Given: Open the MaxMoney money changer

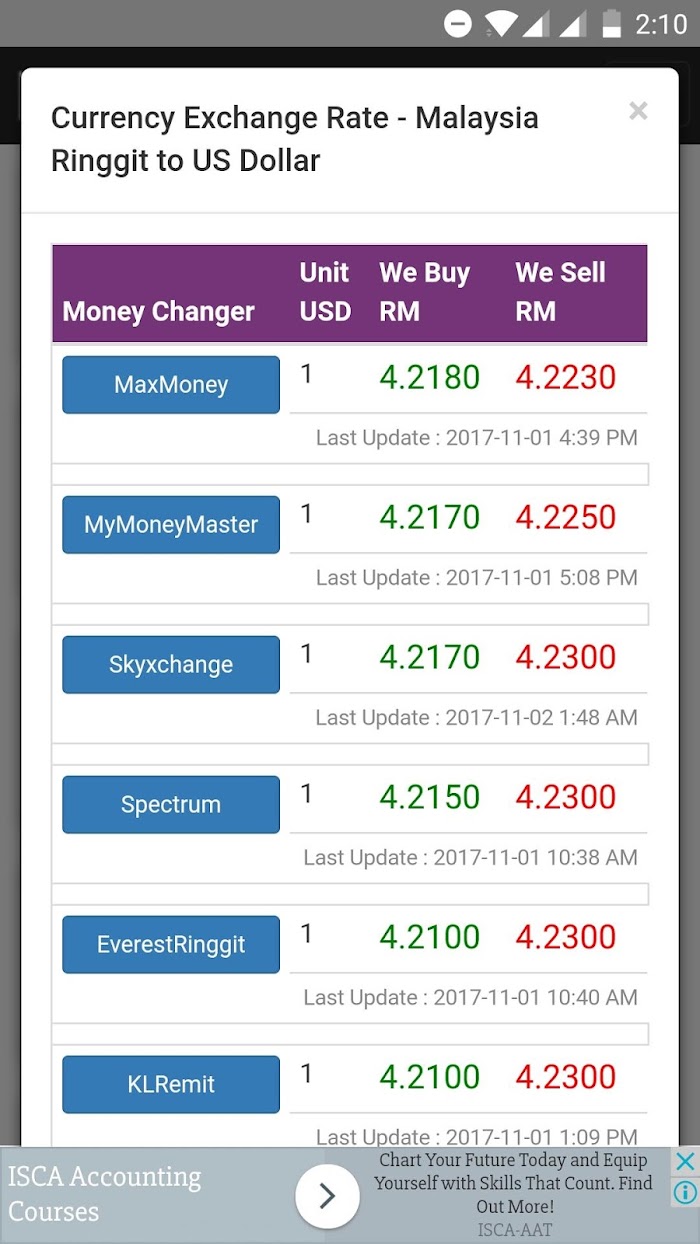Looking at the screenshot, I should [x=171, y=385].
